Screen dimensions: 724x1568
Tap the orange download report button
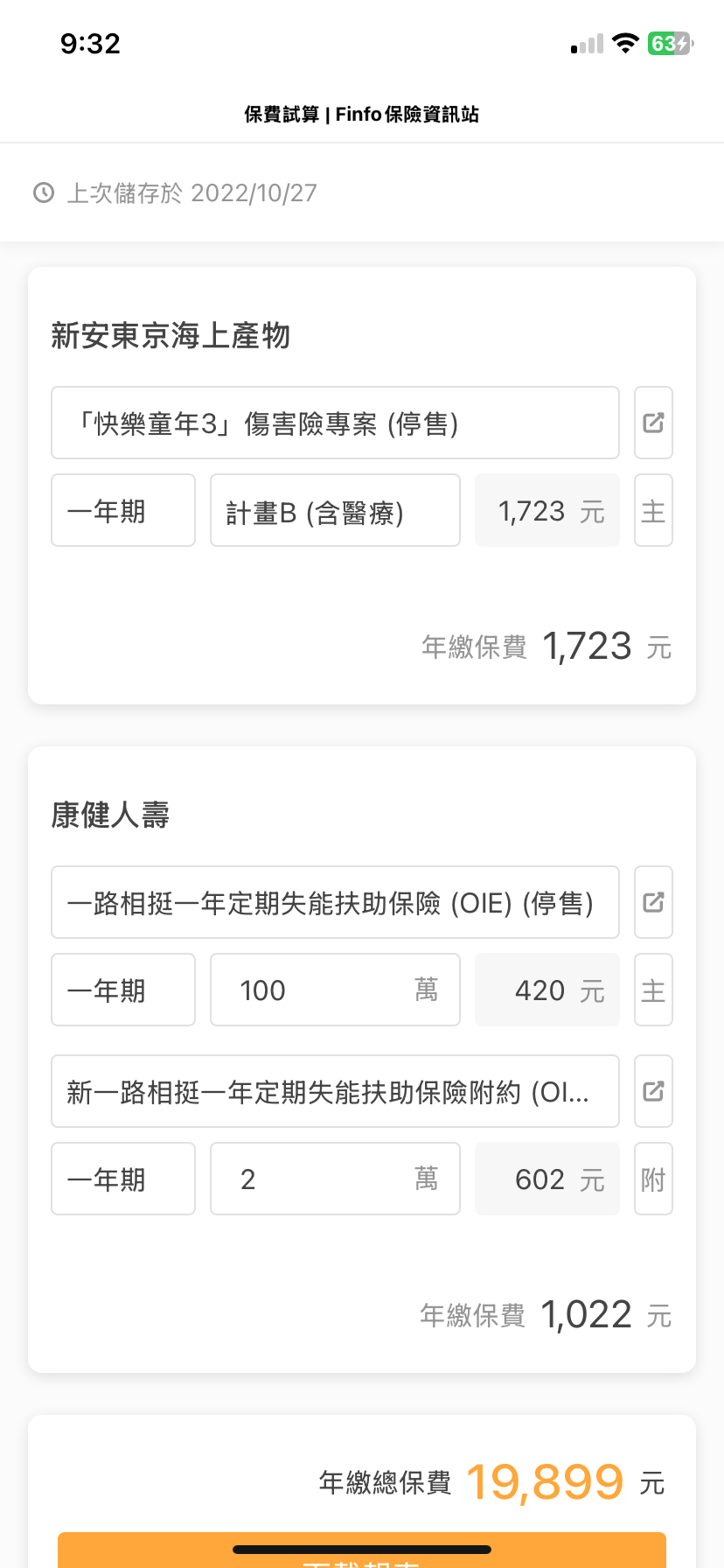point(362,1550)
